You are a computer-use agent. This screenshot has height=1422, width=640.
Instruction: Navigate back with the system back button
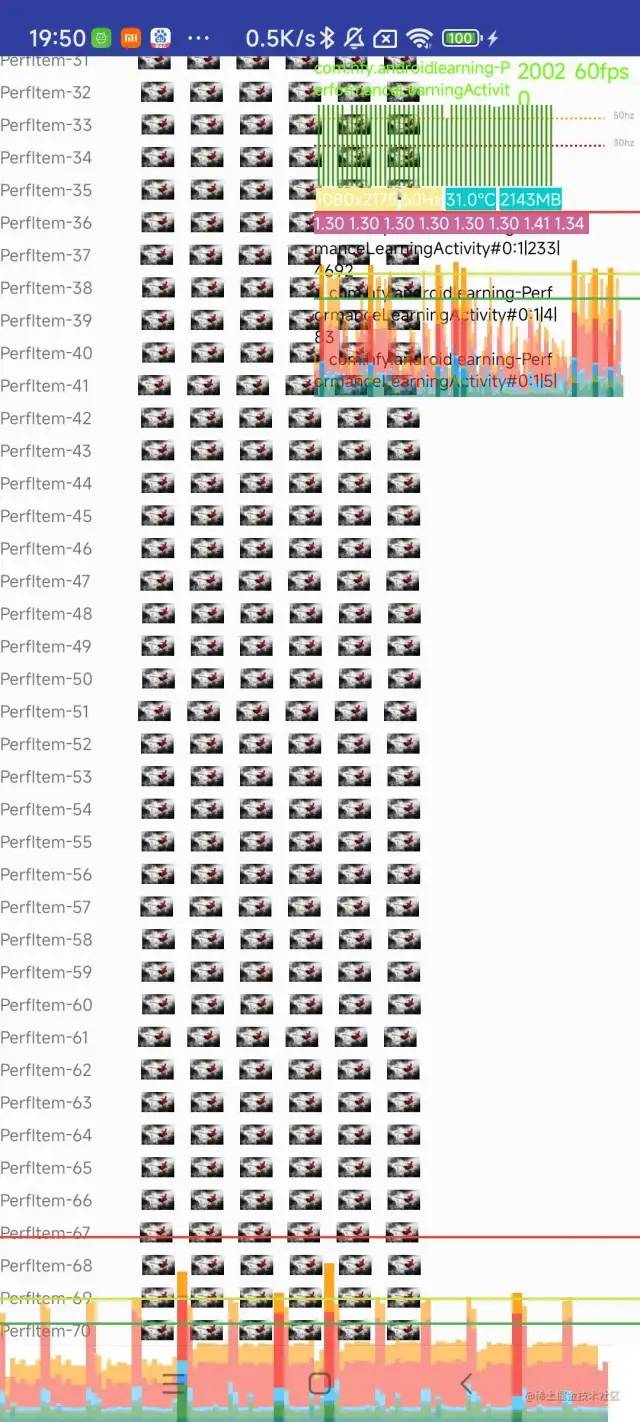465,1383
